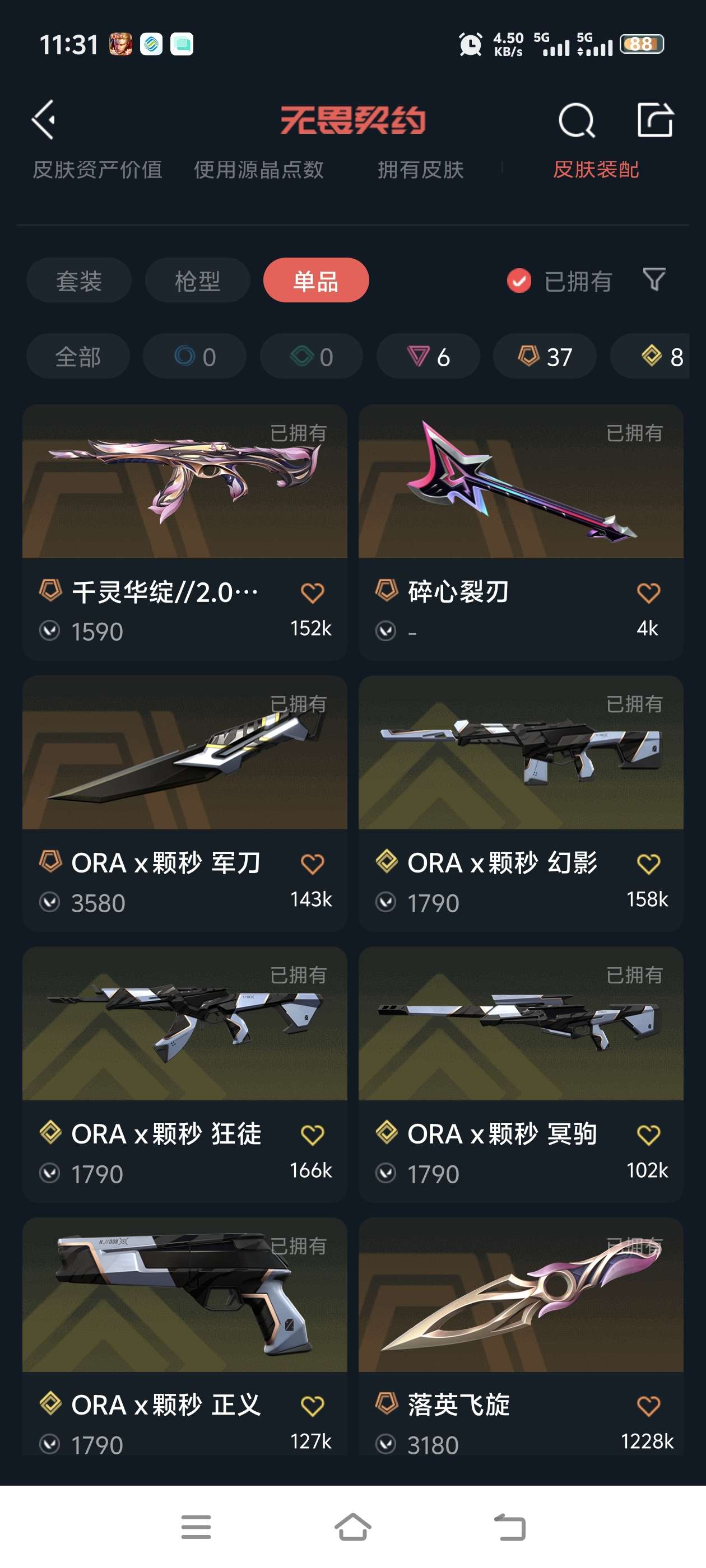706x1568 pixels.
Task: Select the 套装 chip
Action: click(78, 281)
